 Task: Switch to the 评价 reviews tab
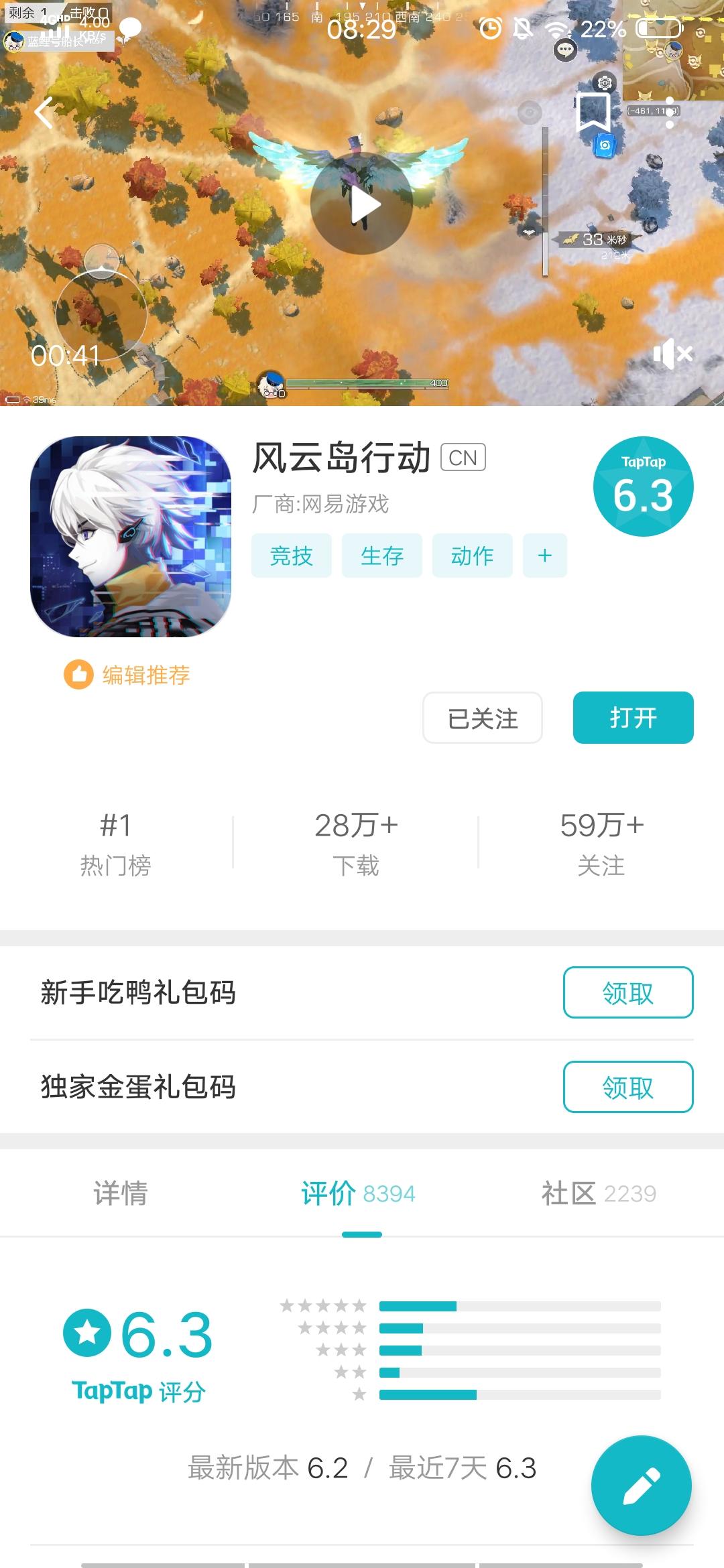[x=359, y=1193]
